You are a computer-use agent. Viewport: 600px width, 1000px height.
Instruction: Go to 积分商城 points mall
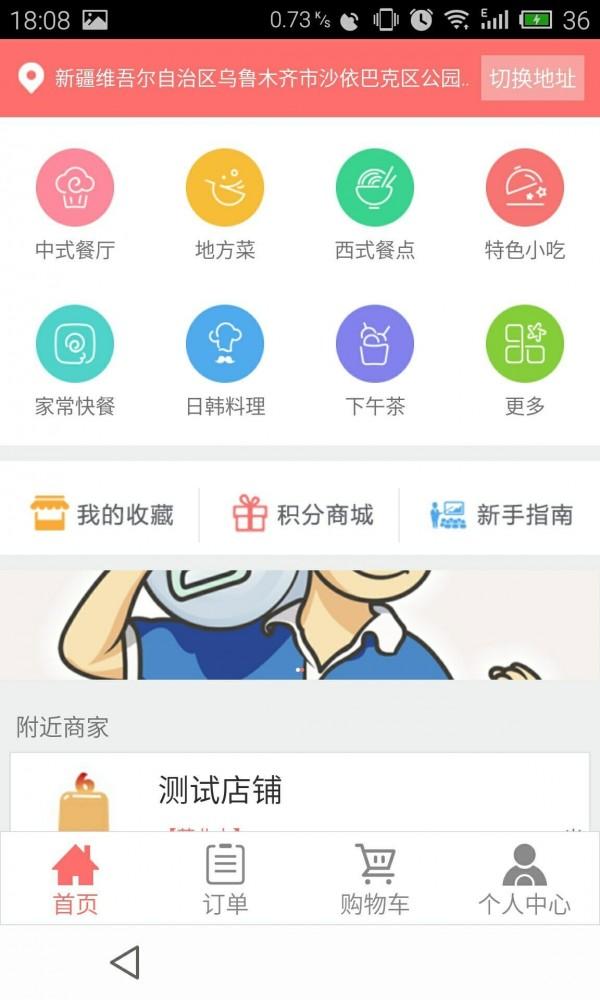(x=301, y=515)
